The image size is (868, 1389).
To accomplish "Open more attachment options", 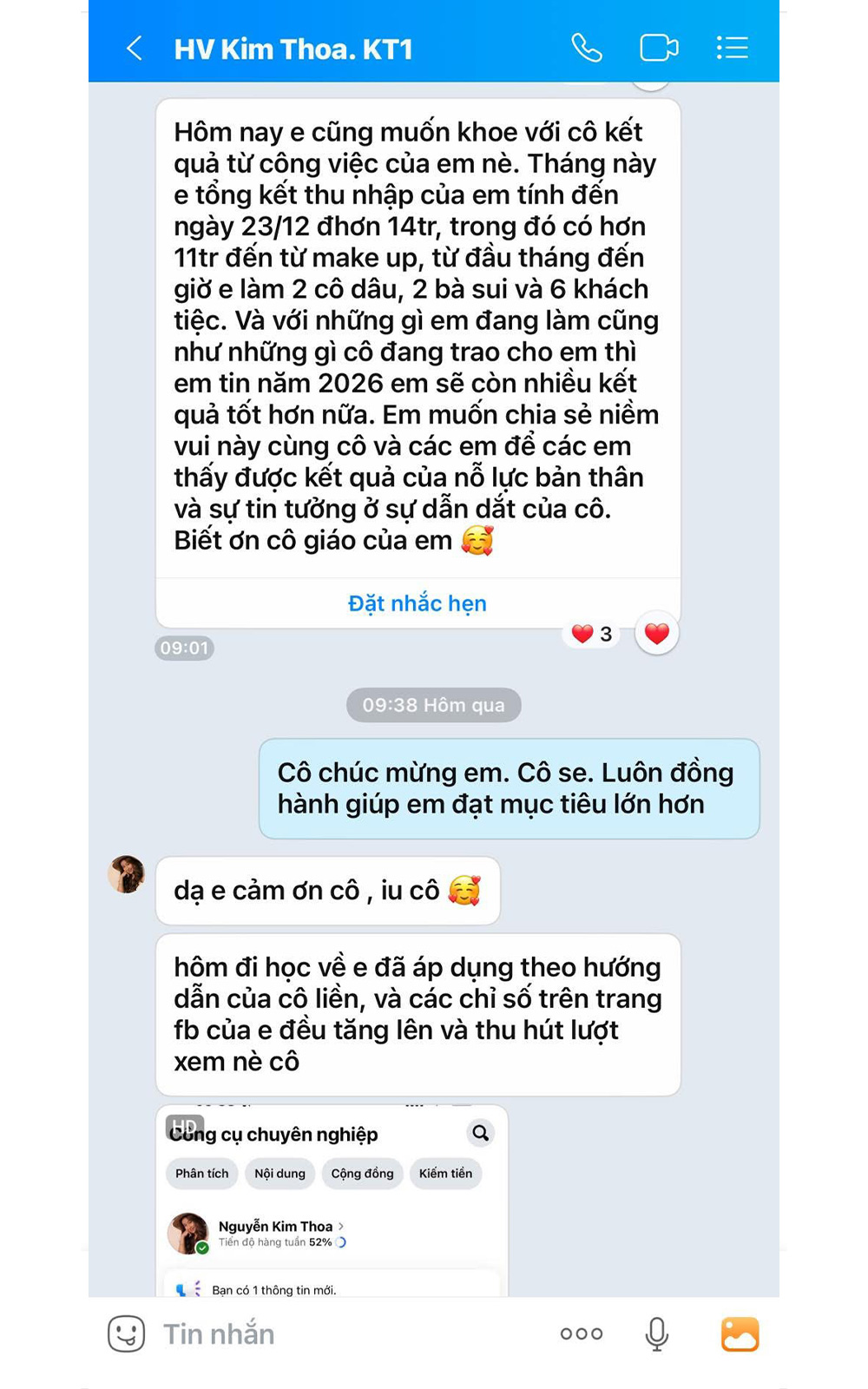I will coord(582,1333).
